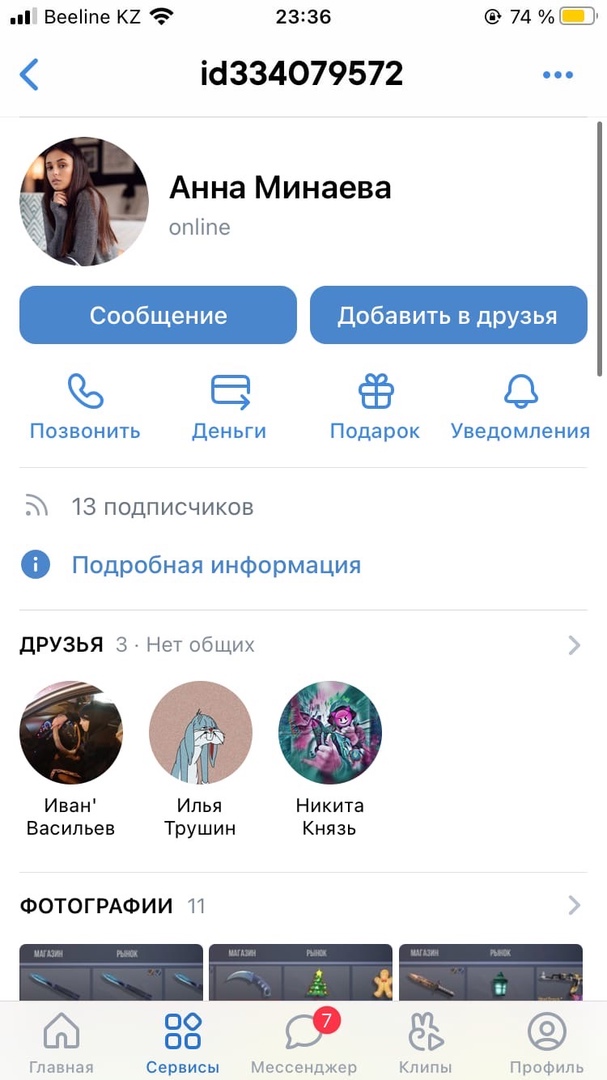Open friend Никита Князь
Screen dimensions: 607x1080
[330, 760]
